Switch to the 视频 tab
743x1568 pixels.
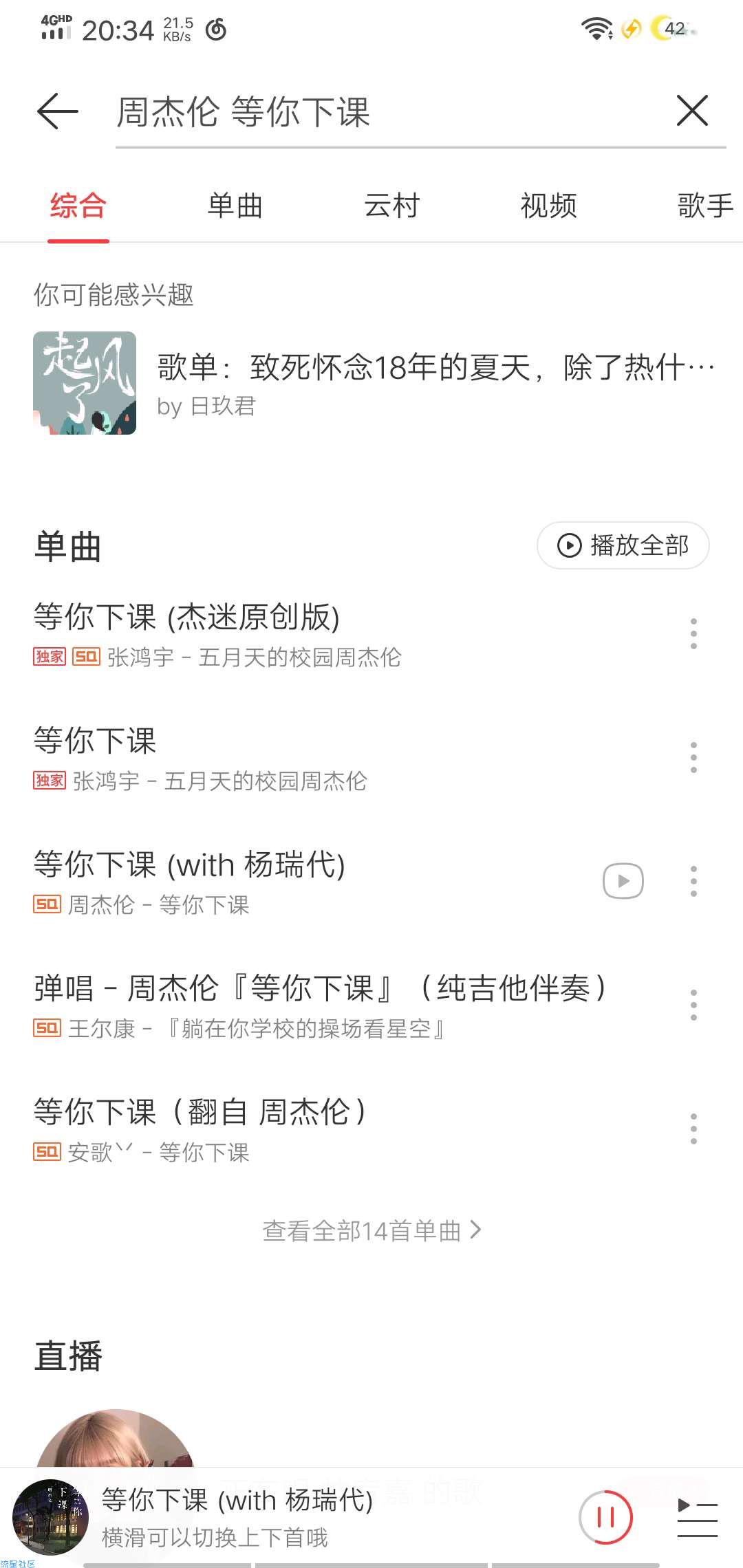[548, 206]
